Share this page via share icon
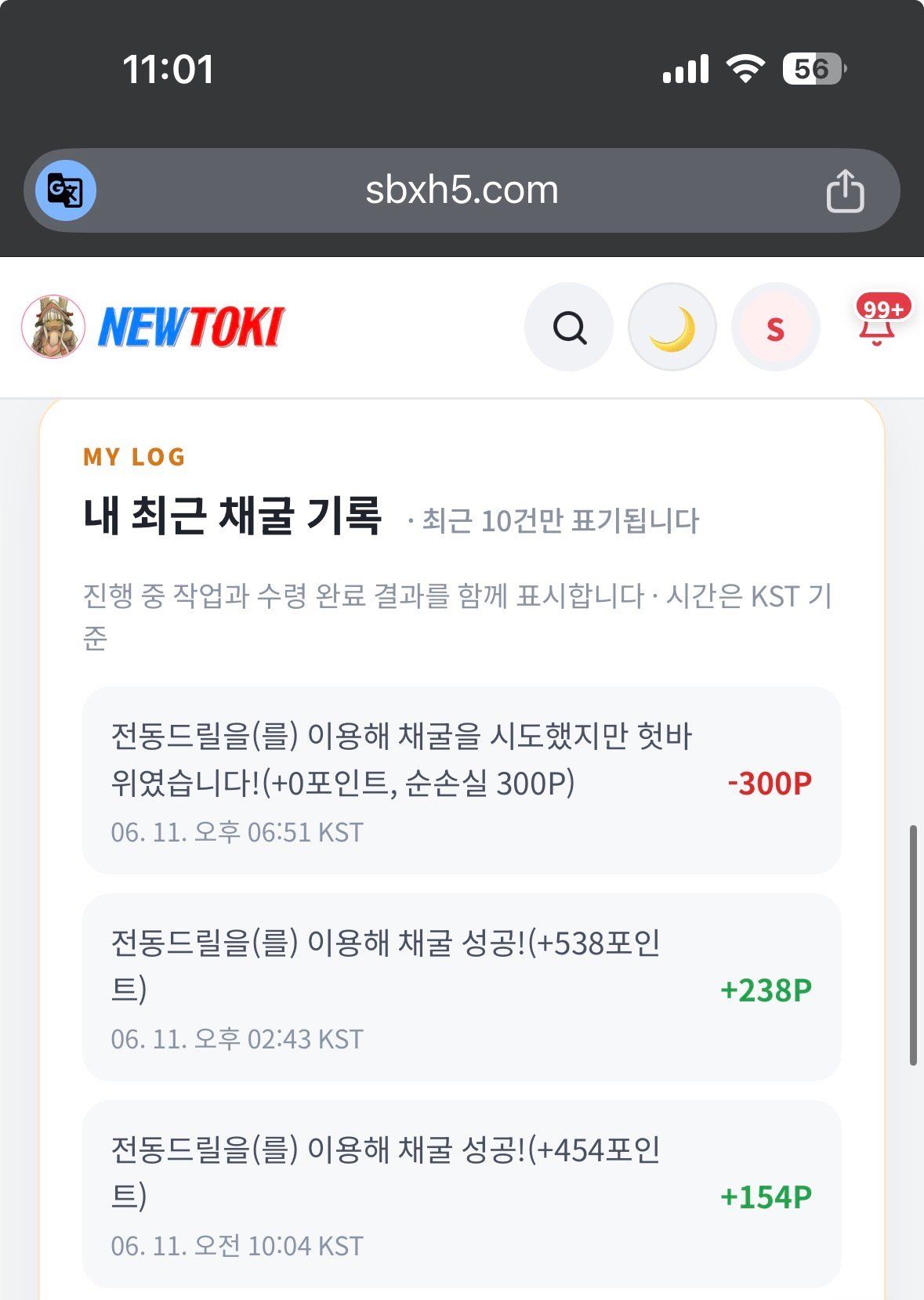 tap(845, 190)
